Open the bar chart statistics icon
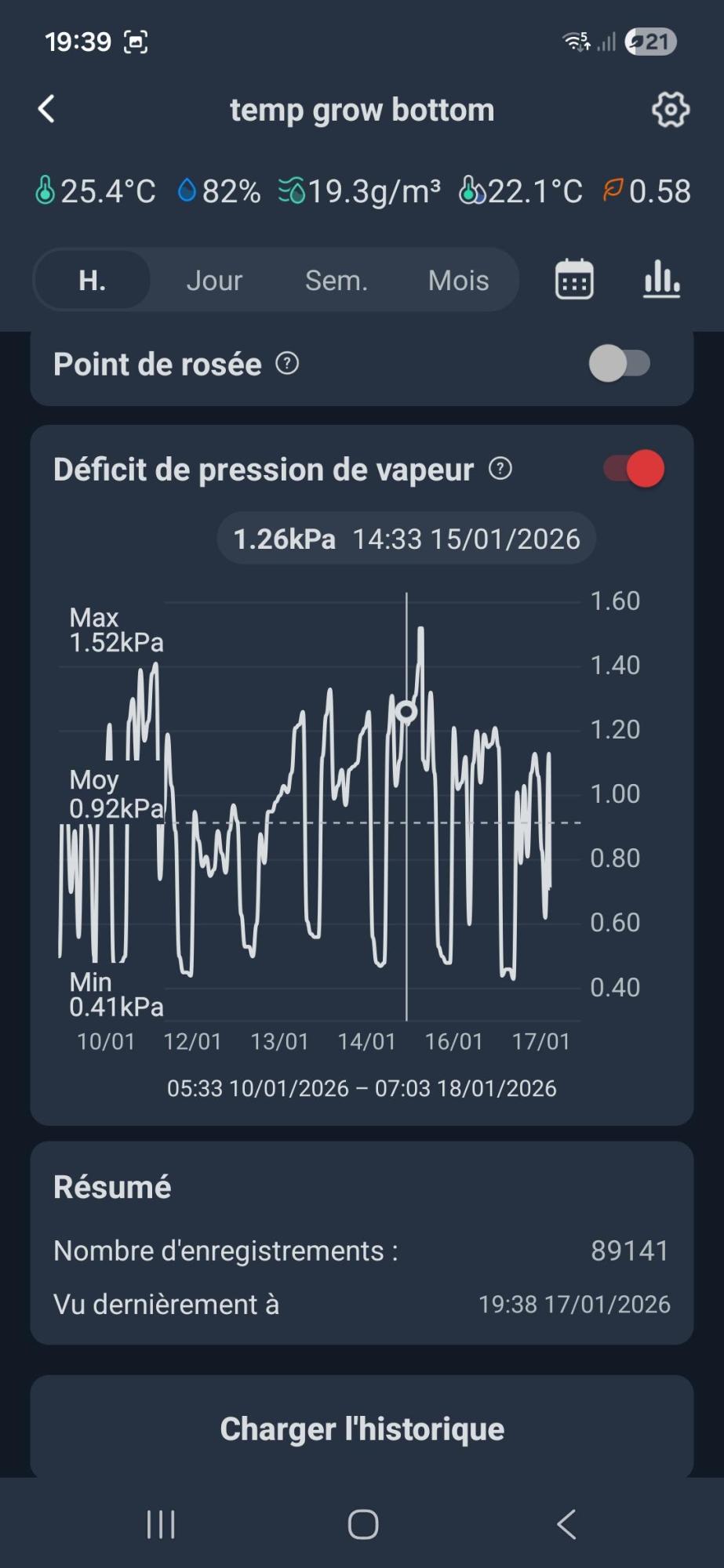The width and height of the screenshot is (724, 1568). [661, 280]
